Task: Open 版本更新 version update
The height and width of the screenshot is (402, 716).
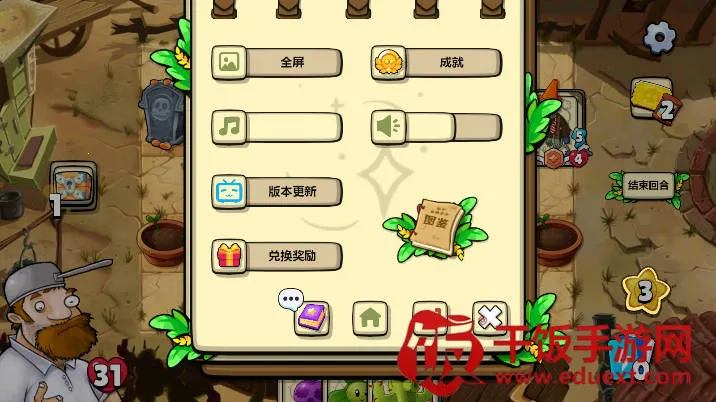Action: (277, 191)
